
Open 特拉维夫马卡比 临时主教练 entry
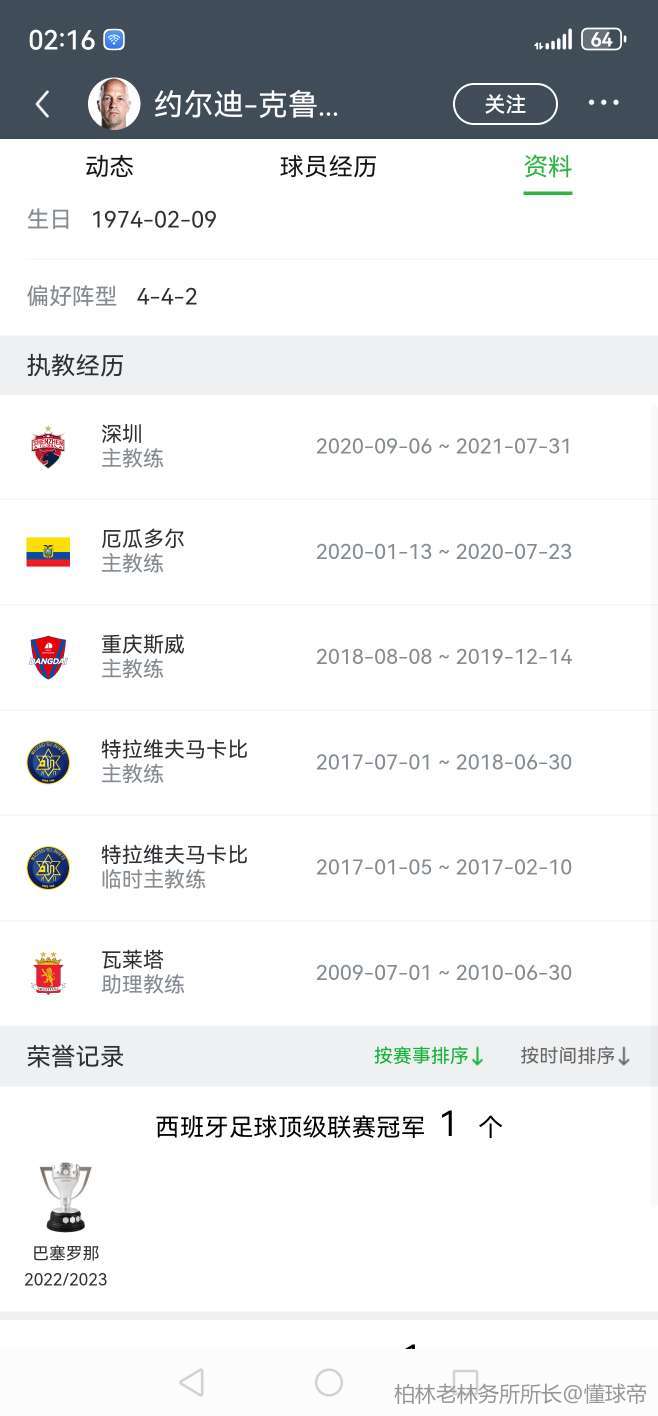pyautogui.click(x=328, y=867)
